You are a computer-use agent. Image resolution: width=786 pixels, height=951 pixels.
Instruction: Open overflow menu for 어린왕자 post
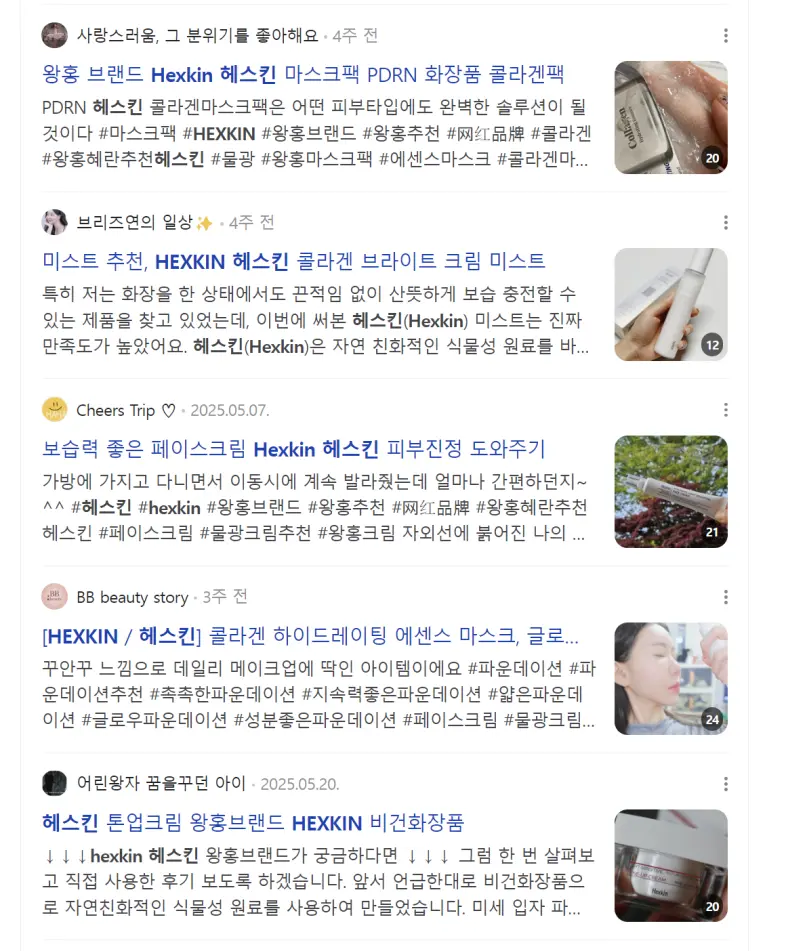[726, 783]
